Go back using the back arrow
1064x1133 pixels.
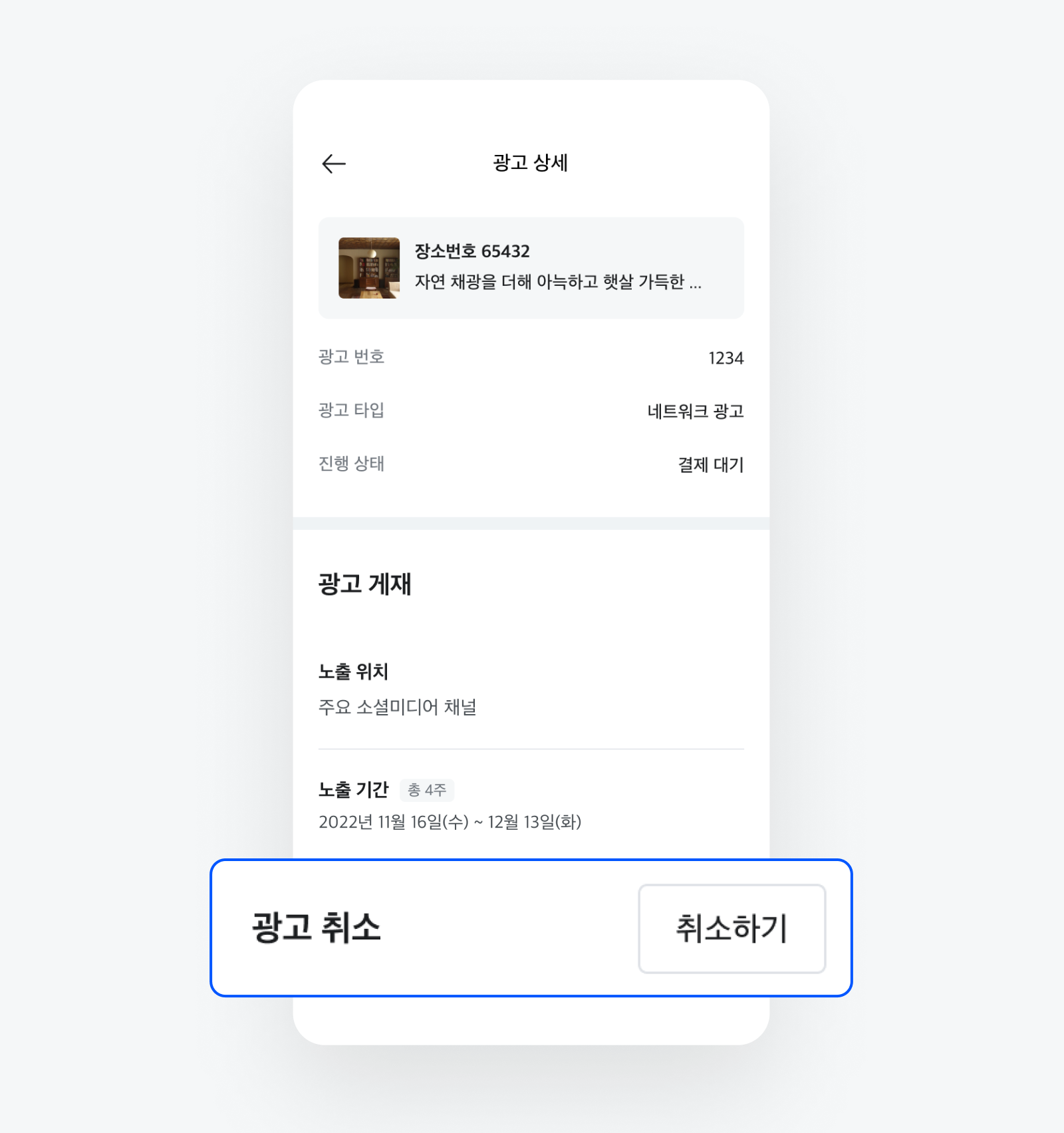coord(334,164)
